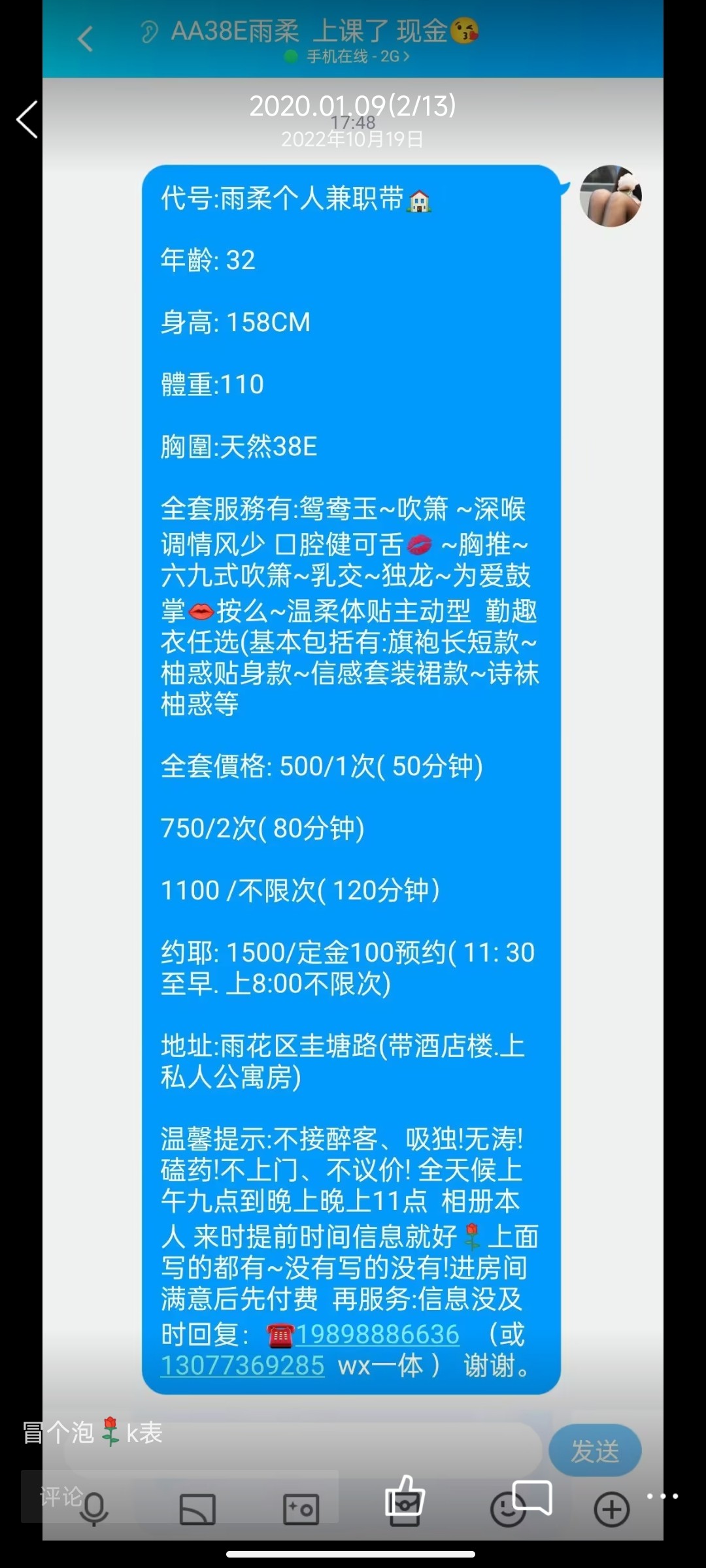Tap the date header 2020.01.09
This screenshot has width=706, height=1568.
[x=353, y=105]
